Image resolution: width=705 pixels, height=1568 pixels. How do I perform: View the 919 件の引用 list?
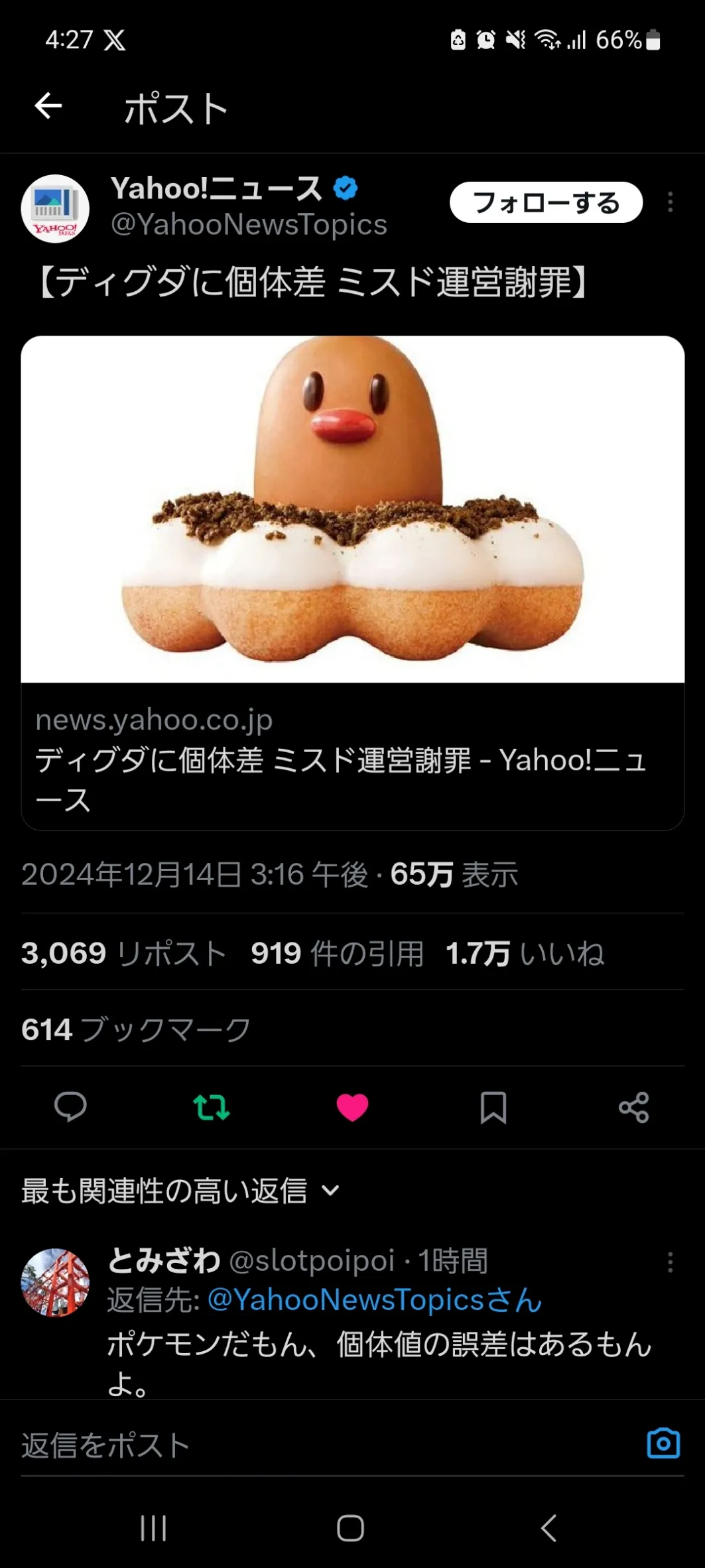337,953
